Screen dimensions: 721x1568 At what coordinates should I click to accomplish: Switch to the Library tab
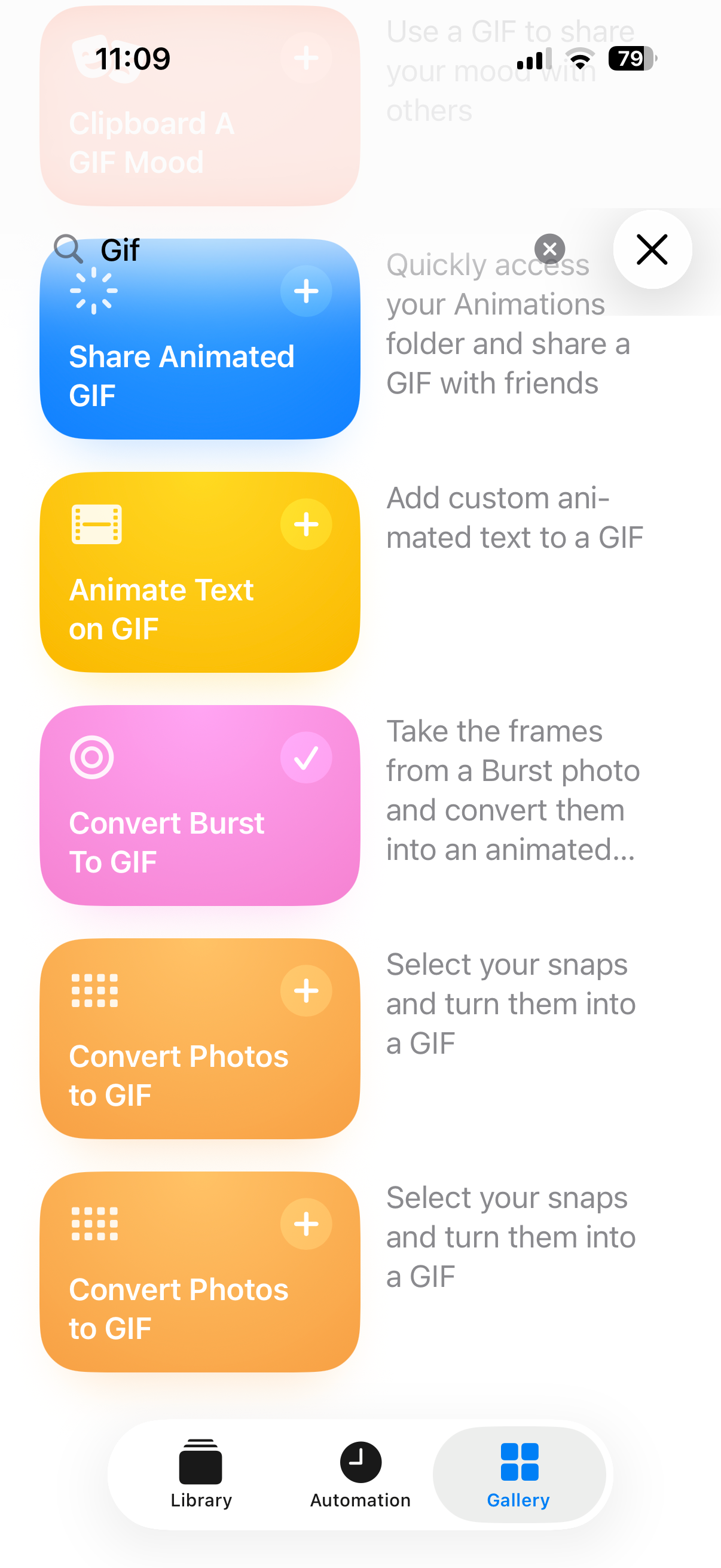coord(201,1473)
